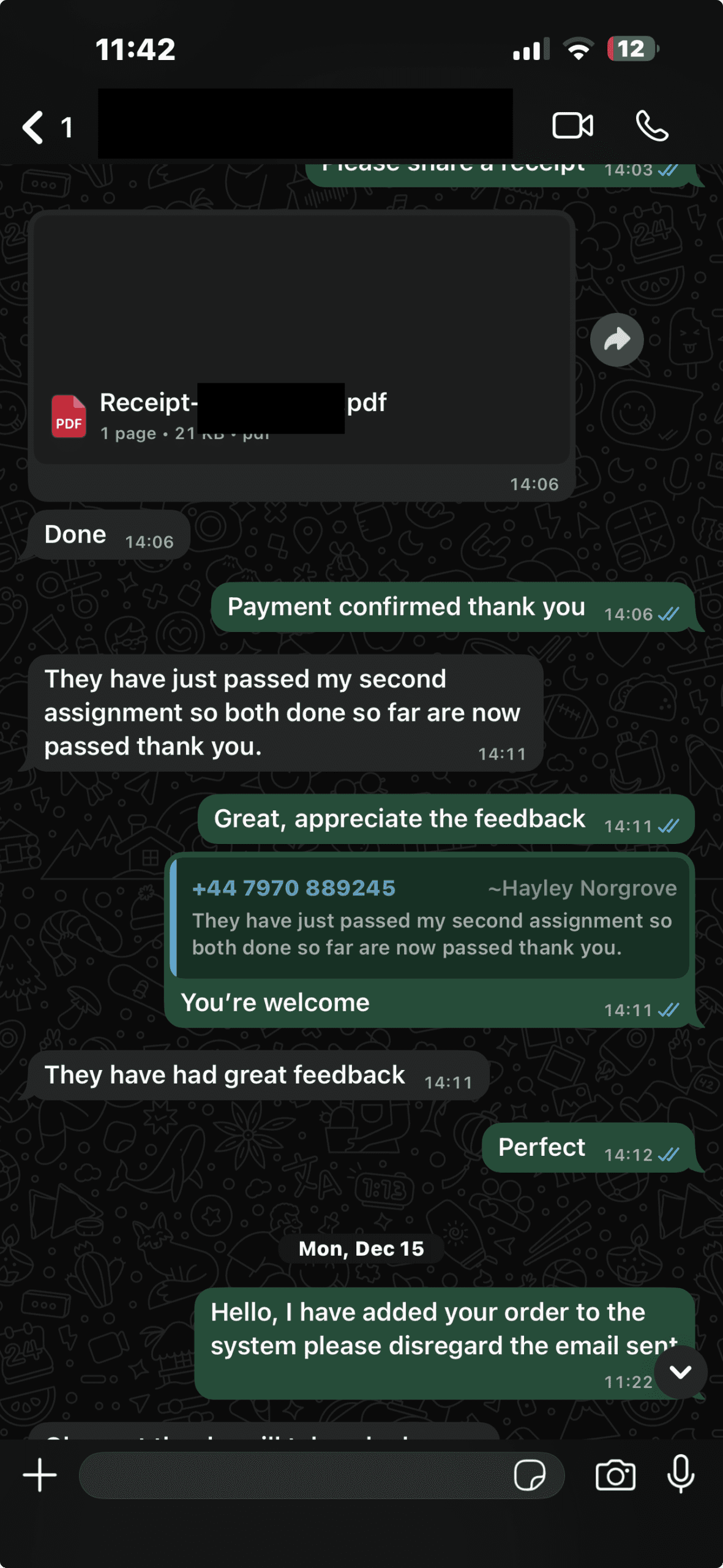Start a voice call
This screenshot has height=1568, width=723.
(652, 126)
